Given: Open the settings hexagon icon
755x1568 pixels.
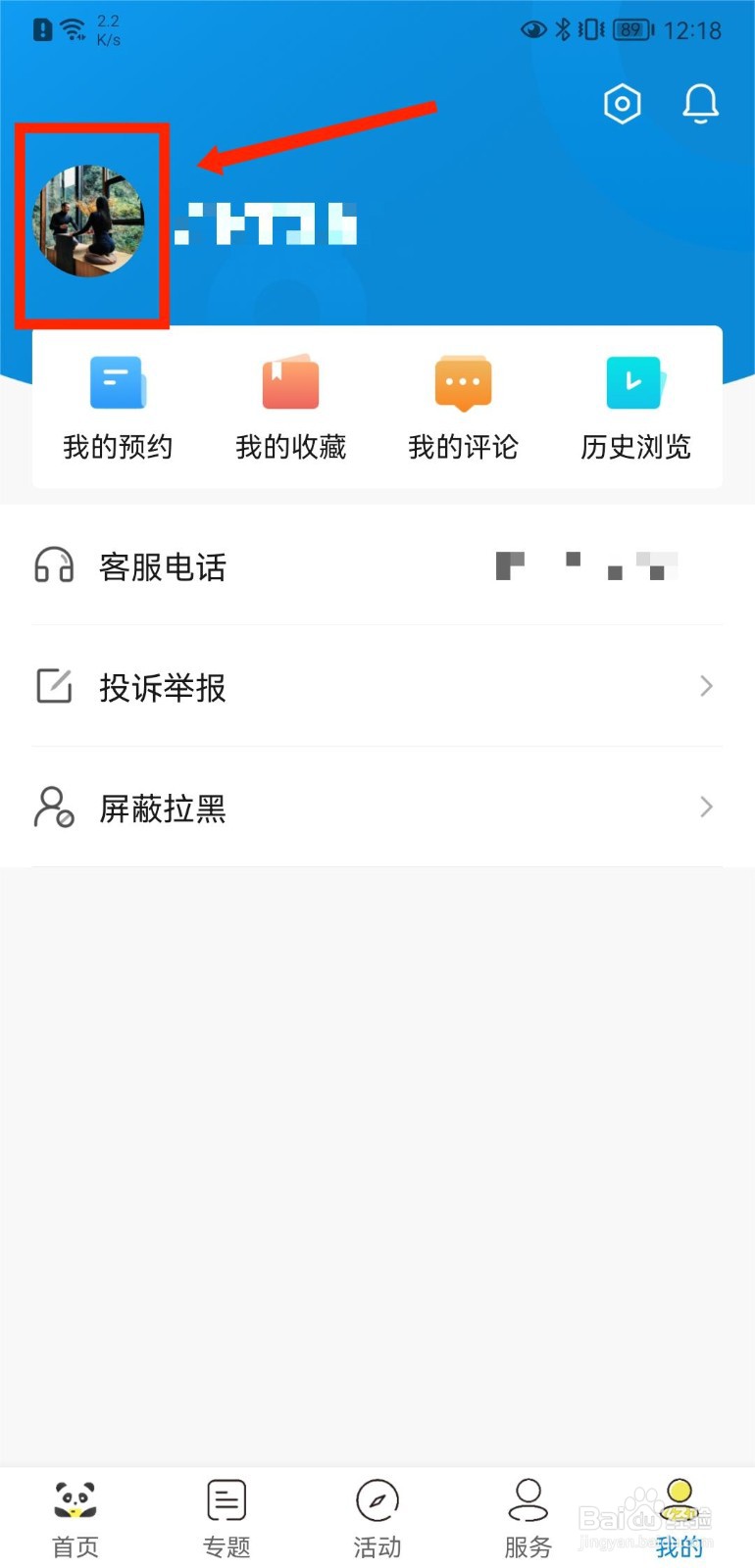Looking at the screenshot, I should point(622,103).
